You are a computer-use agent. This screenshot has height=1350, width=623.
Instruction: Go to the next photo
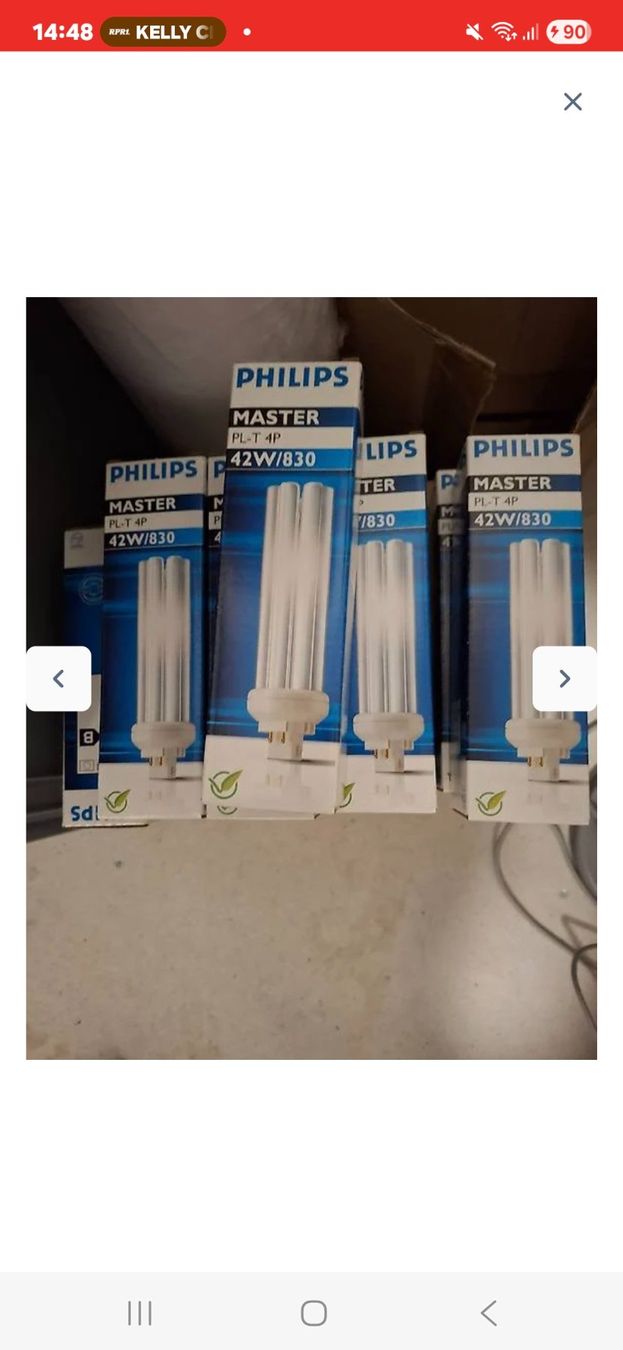(x=564, y=679)
